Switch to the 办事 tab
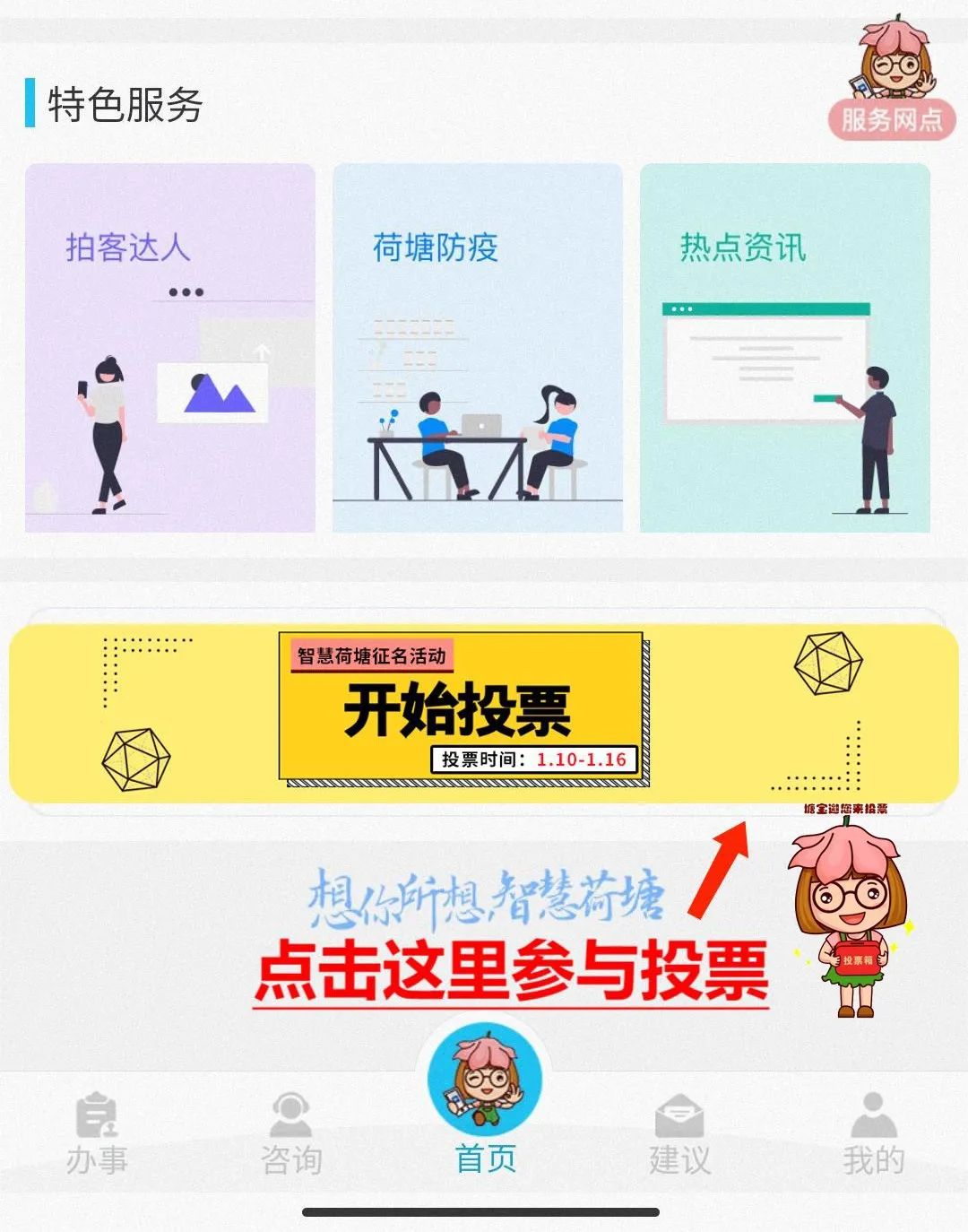968x1232 pixels. [97, 1134]
